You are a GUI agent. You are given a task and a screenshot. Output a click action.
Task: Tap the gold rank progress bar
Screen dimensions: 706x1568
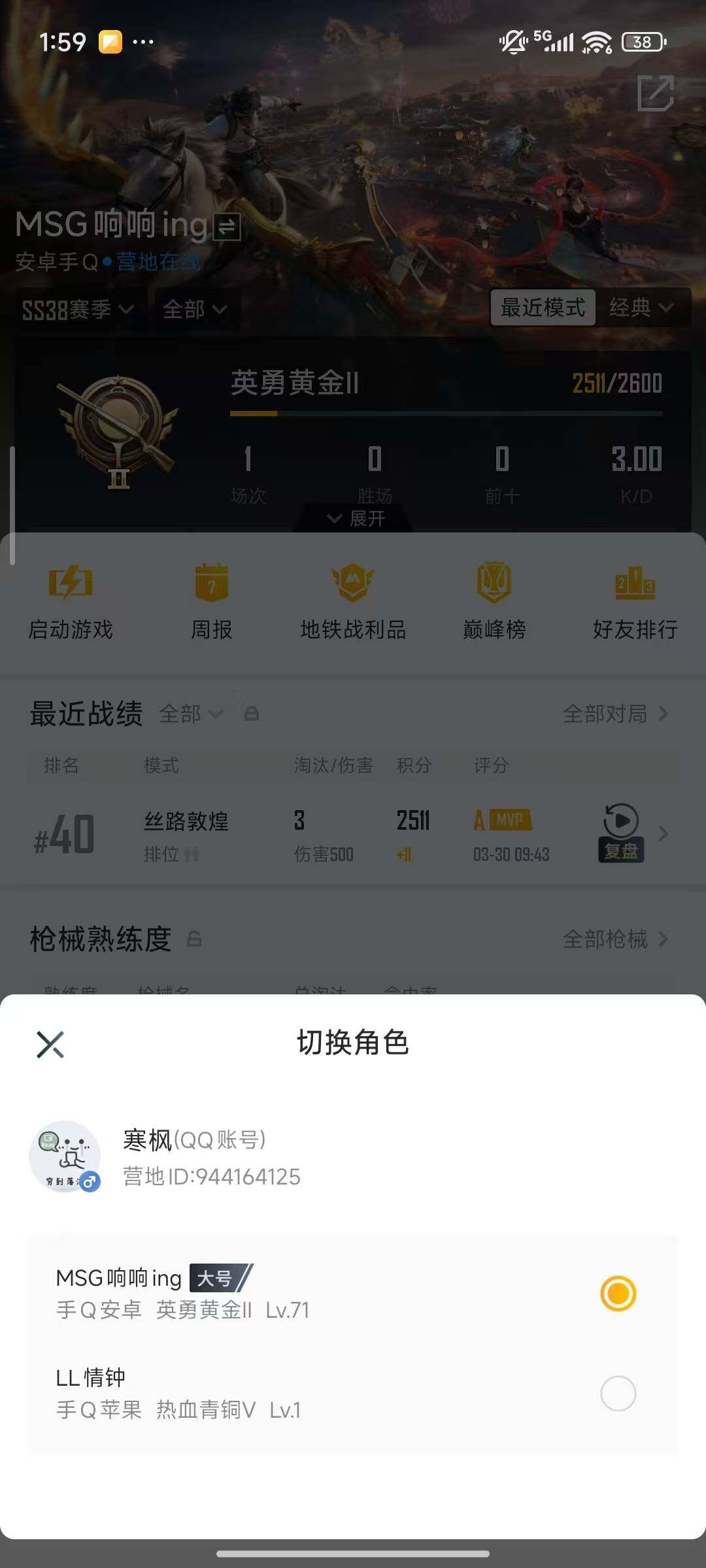[x=446, y=413]
